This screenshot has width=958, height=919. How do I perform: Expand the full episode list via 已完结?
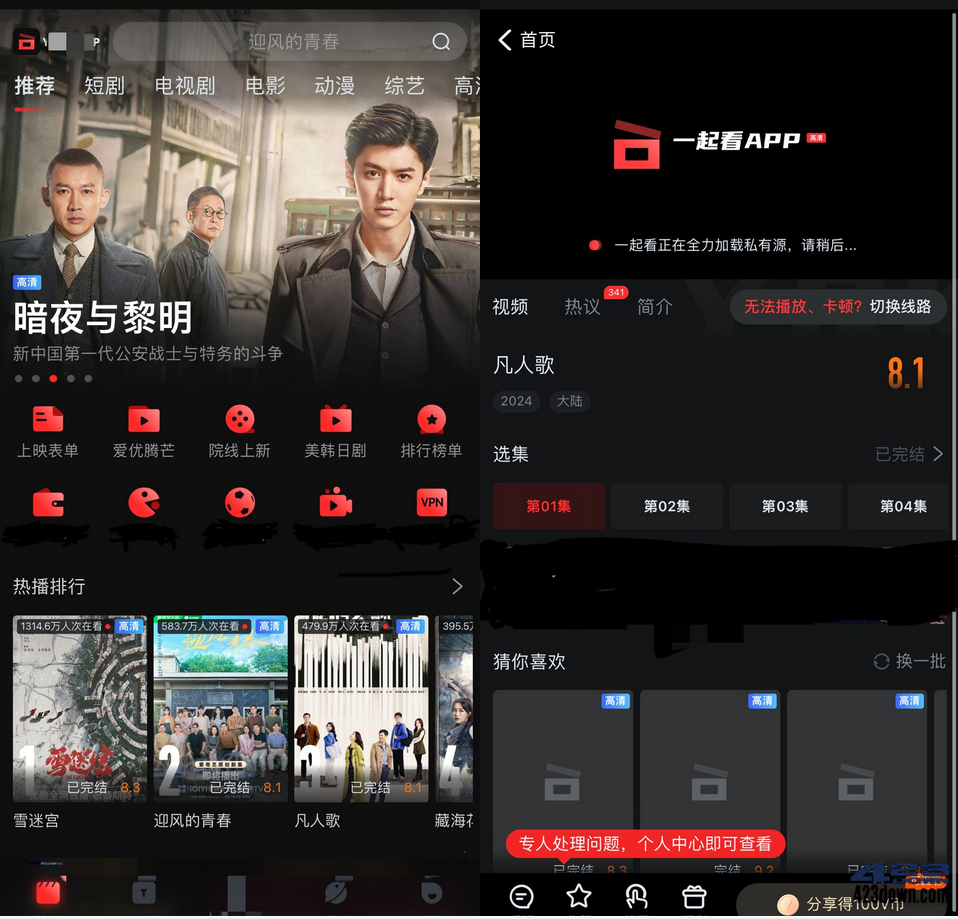point(909,454)
